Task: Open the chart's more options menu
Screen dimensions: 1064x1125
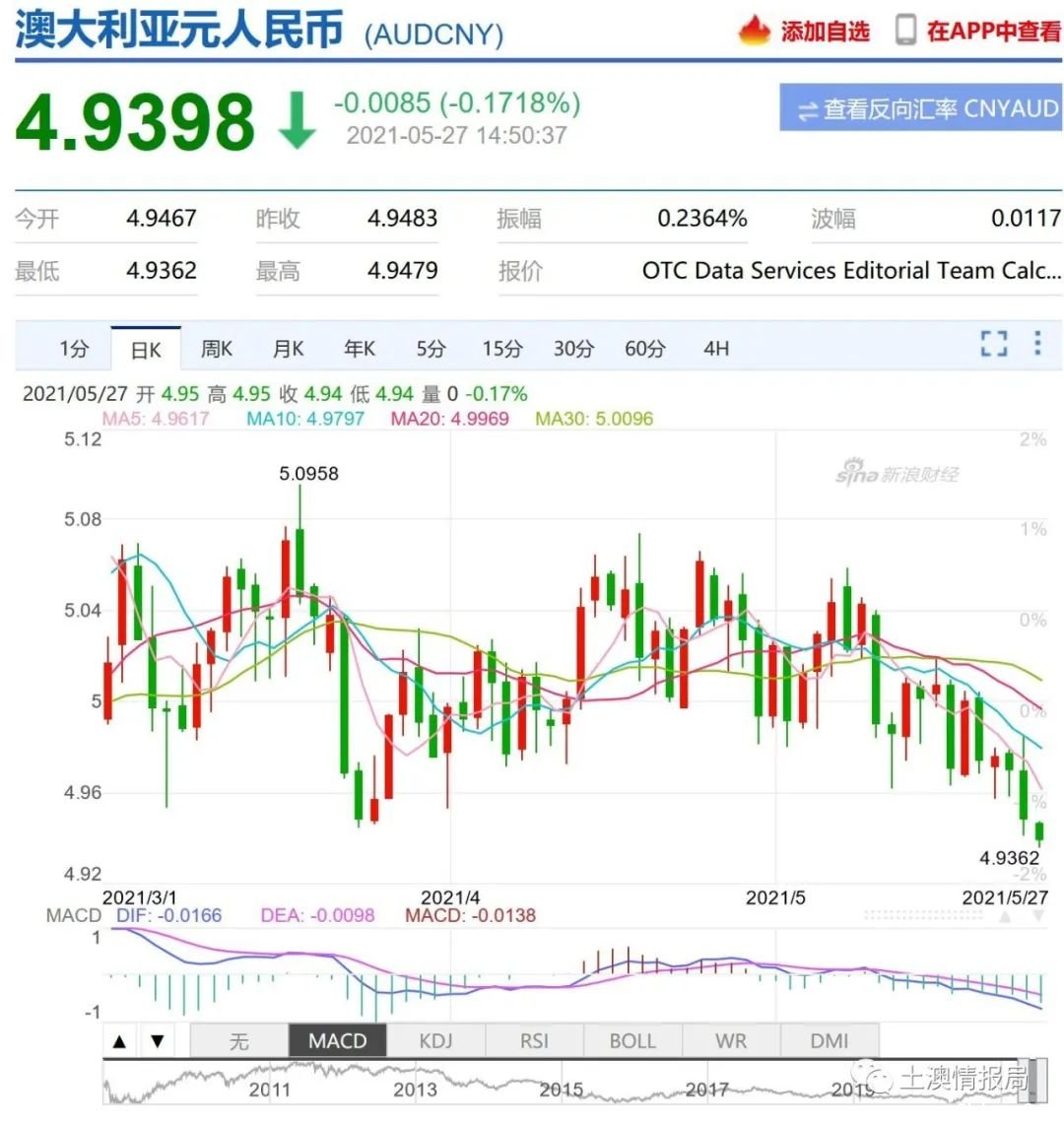Action: (1037, 344)
